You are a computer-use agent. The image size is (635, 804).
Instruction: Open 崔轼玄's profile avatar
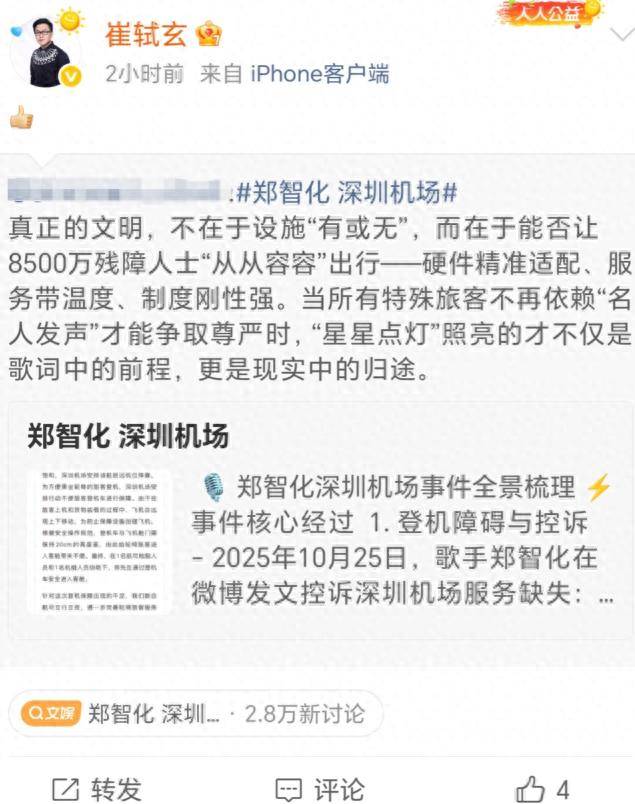click(x=45, y=51)
